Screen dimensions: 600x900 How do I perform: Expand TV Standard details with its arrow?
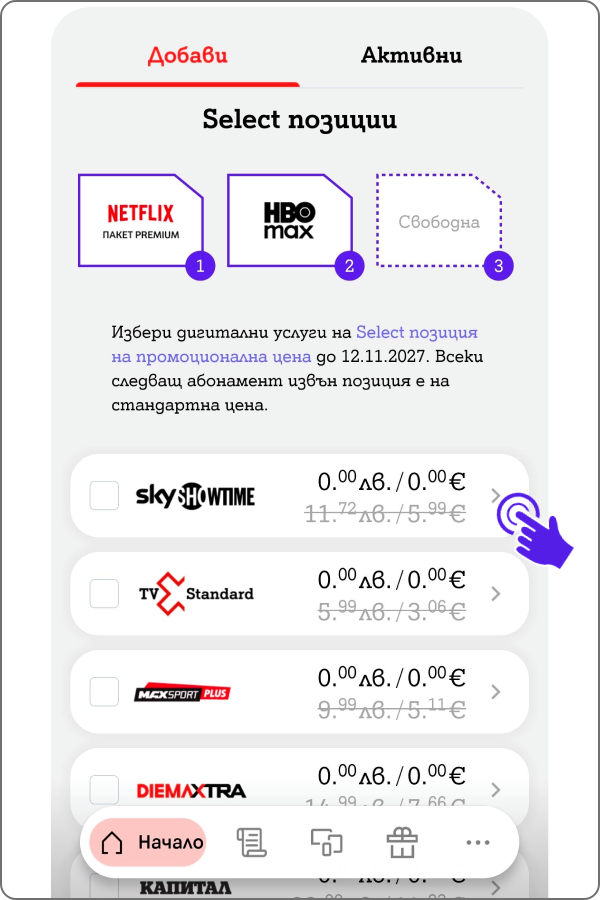pyautogui.click(x=497, y=594)
